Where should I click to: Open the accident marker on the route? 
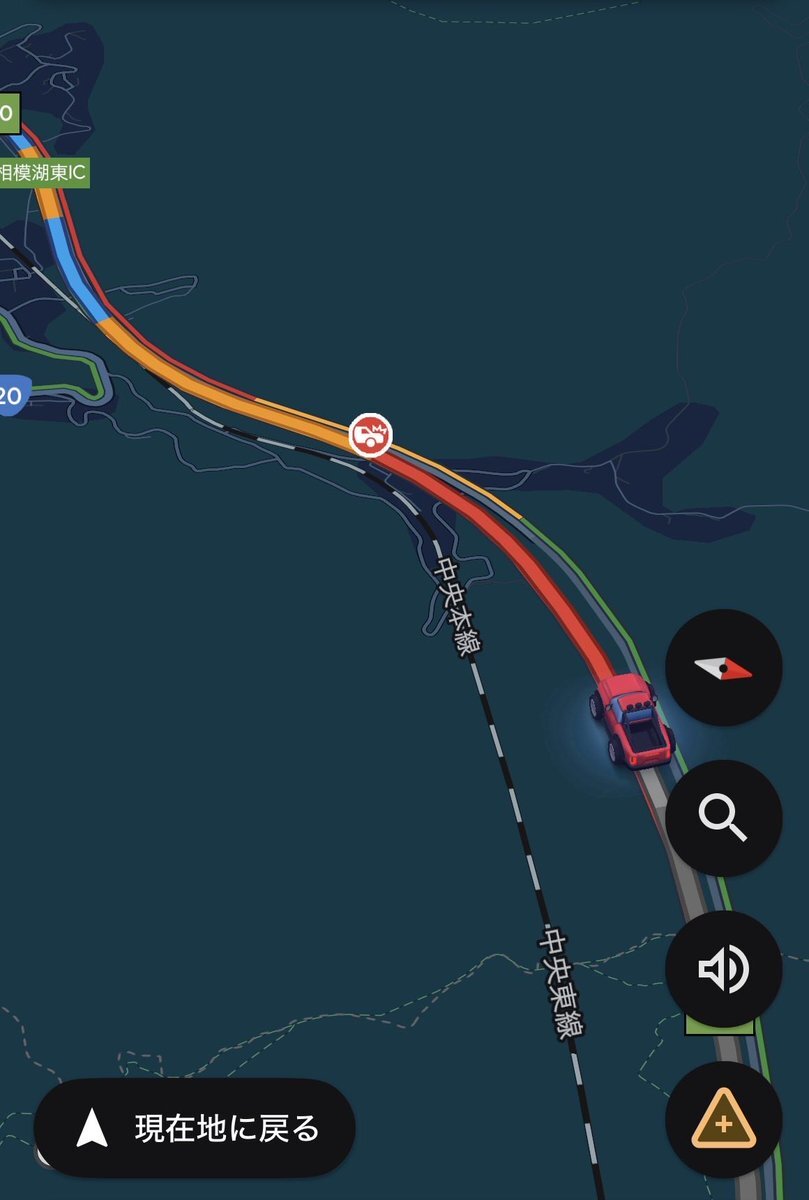pyautogui.click(x=370, y=435)
